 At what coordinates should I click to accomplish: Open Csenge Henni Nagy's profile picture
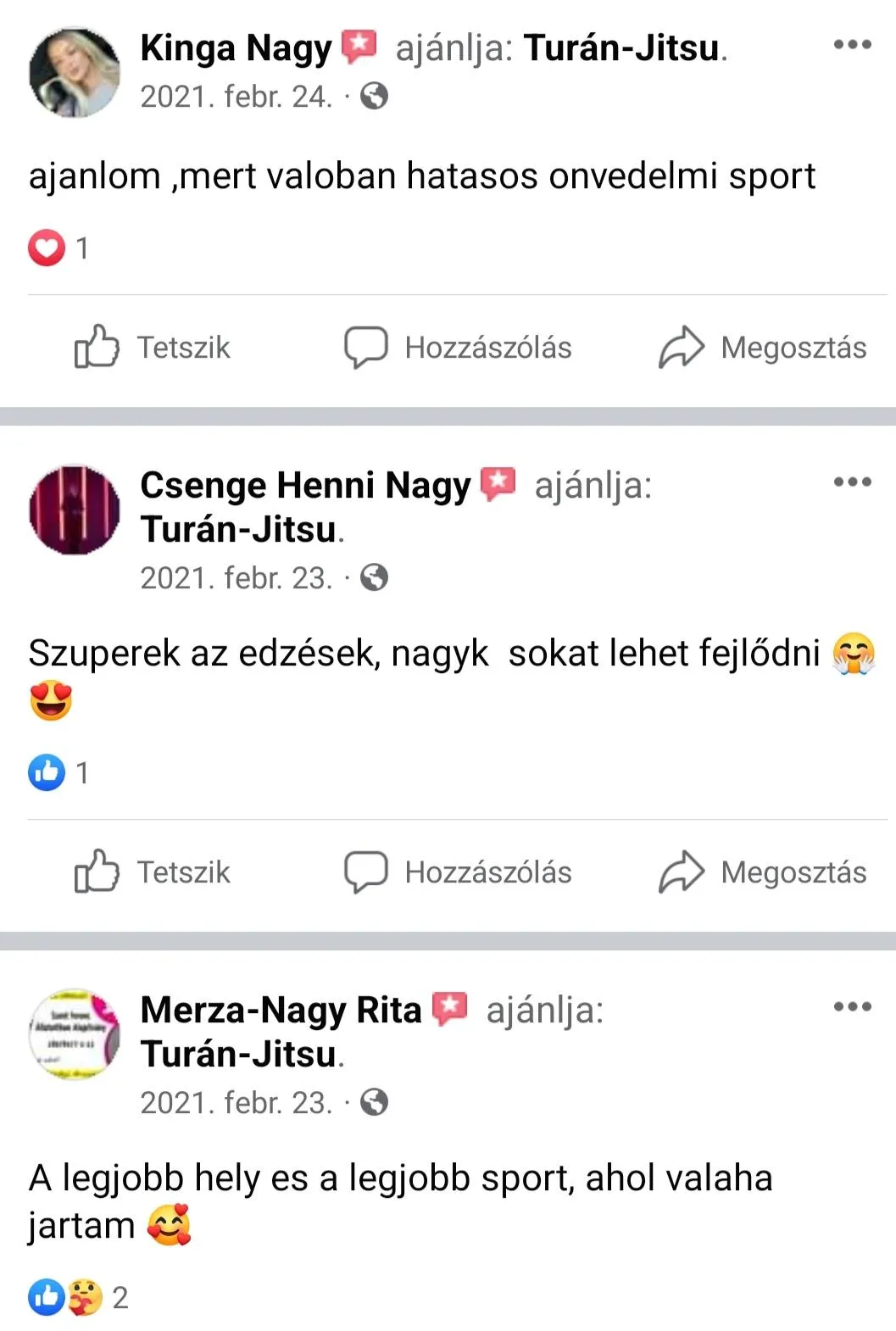coord(75,510)
